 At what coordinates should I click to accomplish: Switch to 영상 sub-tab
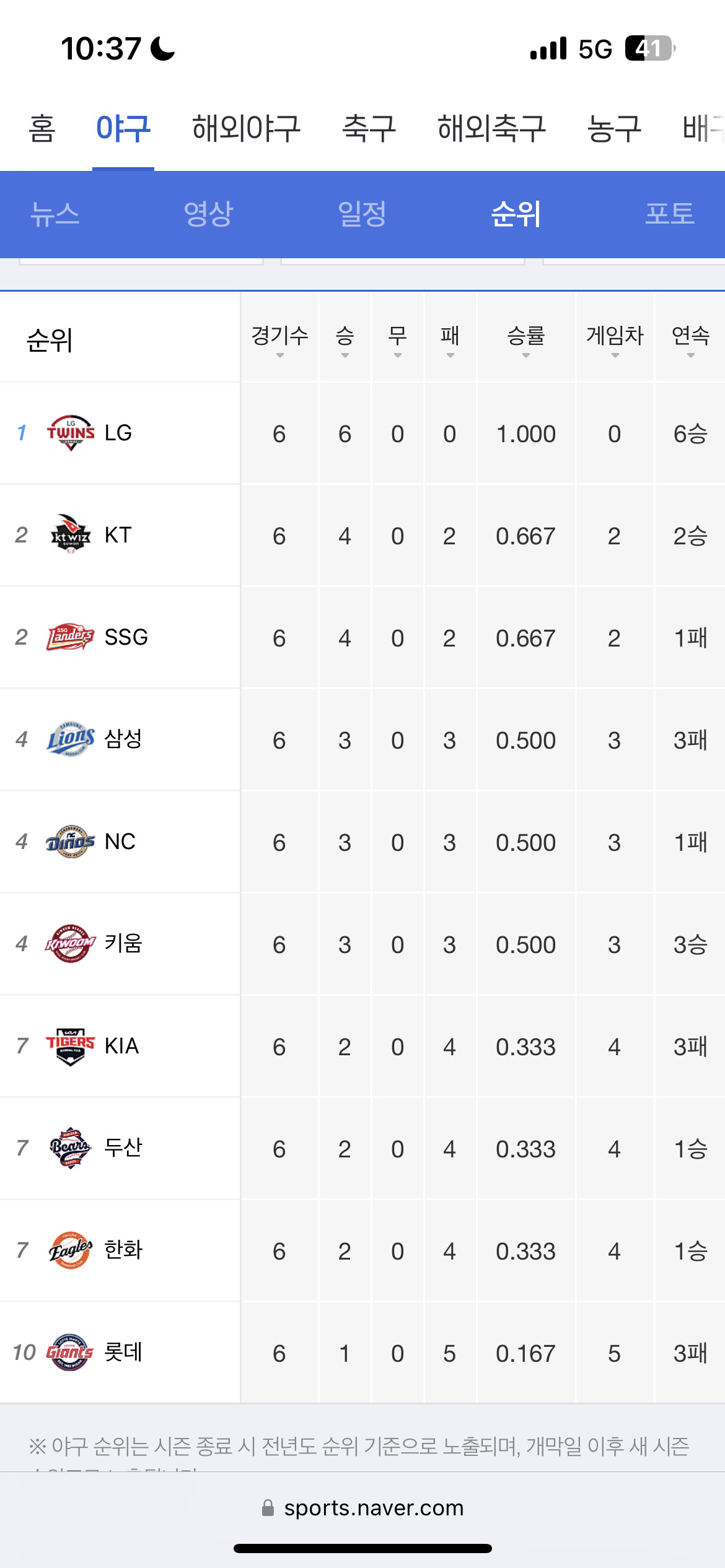pyautogui.click(x=208, y=214)
